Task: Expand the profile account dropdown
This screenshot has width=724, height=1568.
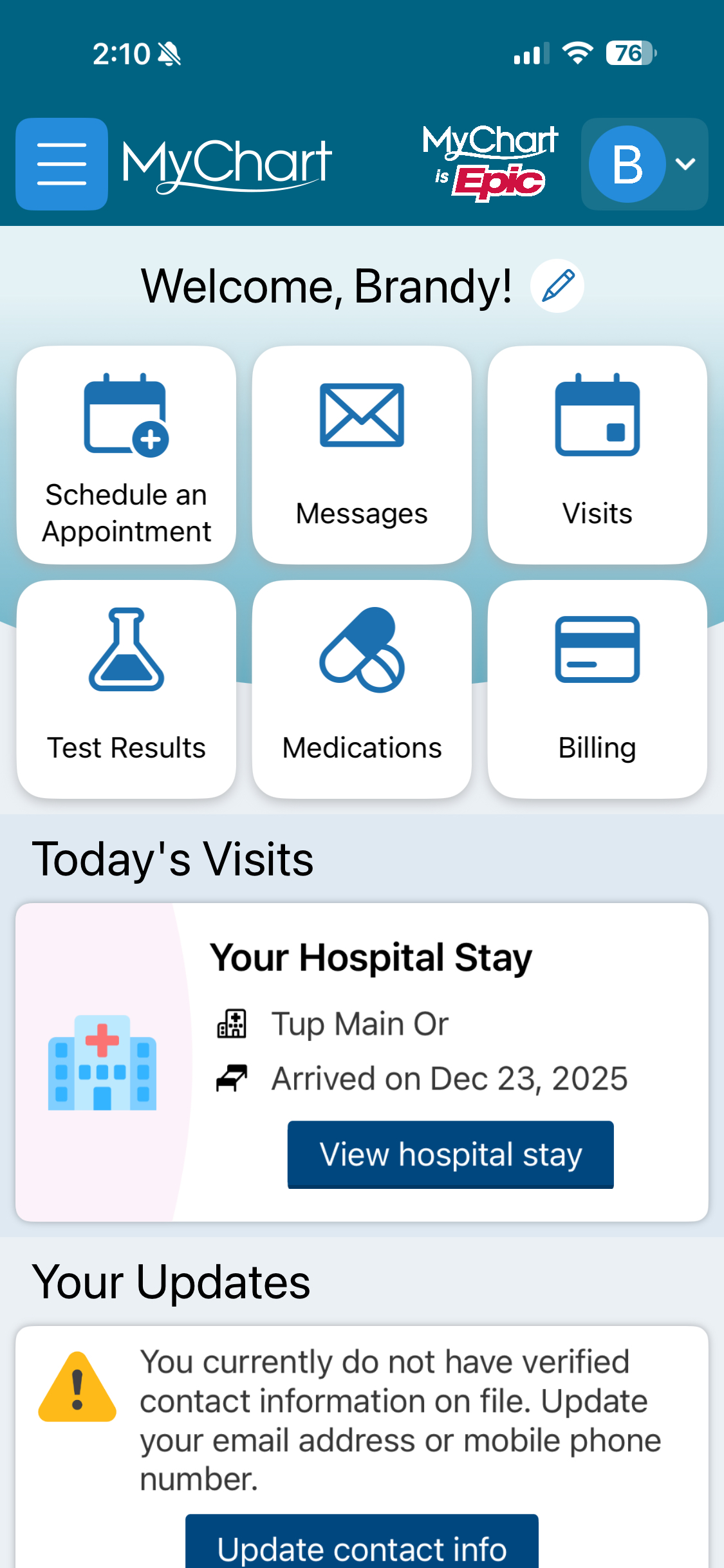Action: tap(644, 164)
